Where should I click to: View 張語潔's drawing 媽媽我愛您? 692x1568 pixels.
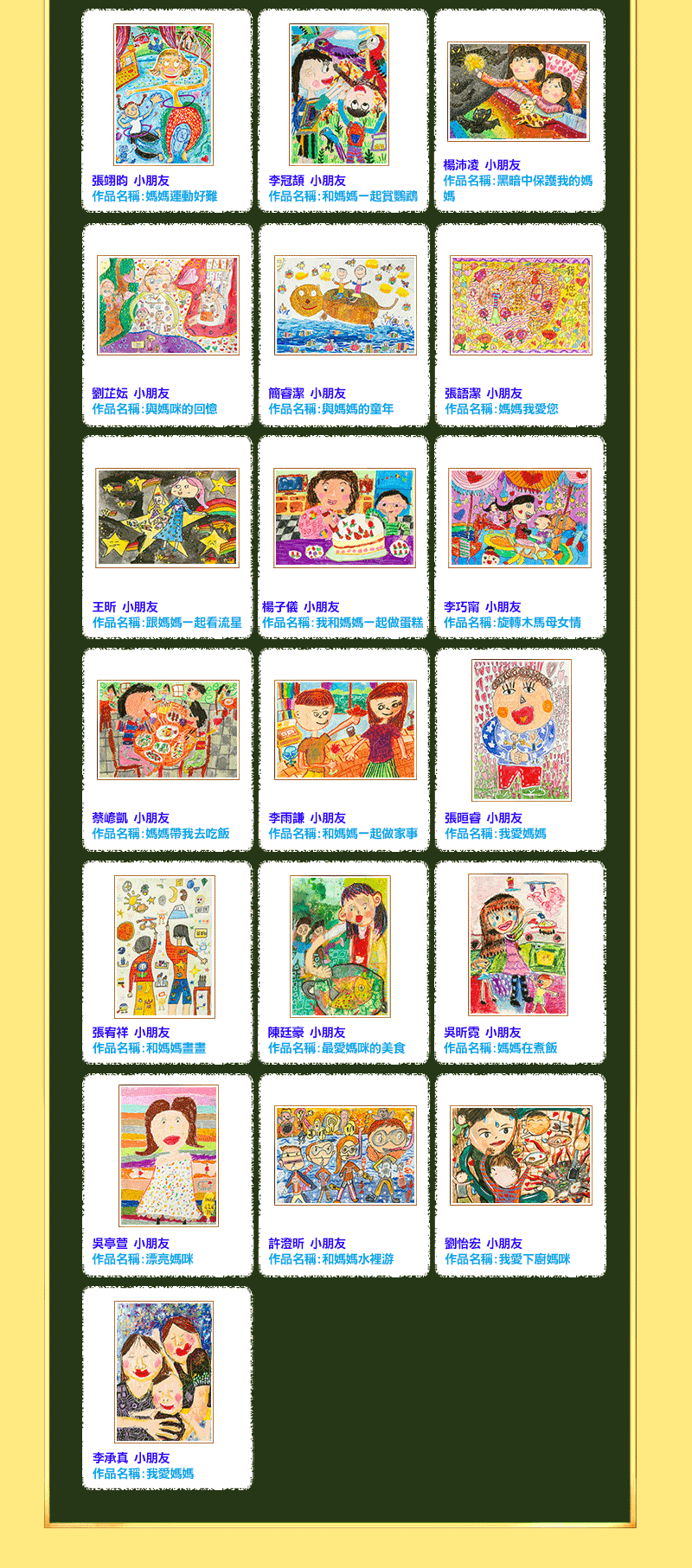pyautogui.click(x=521, y=304)
